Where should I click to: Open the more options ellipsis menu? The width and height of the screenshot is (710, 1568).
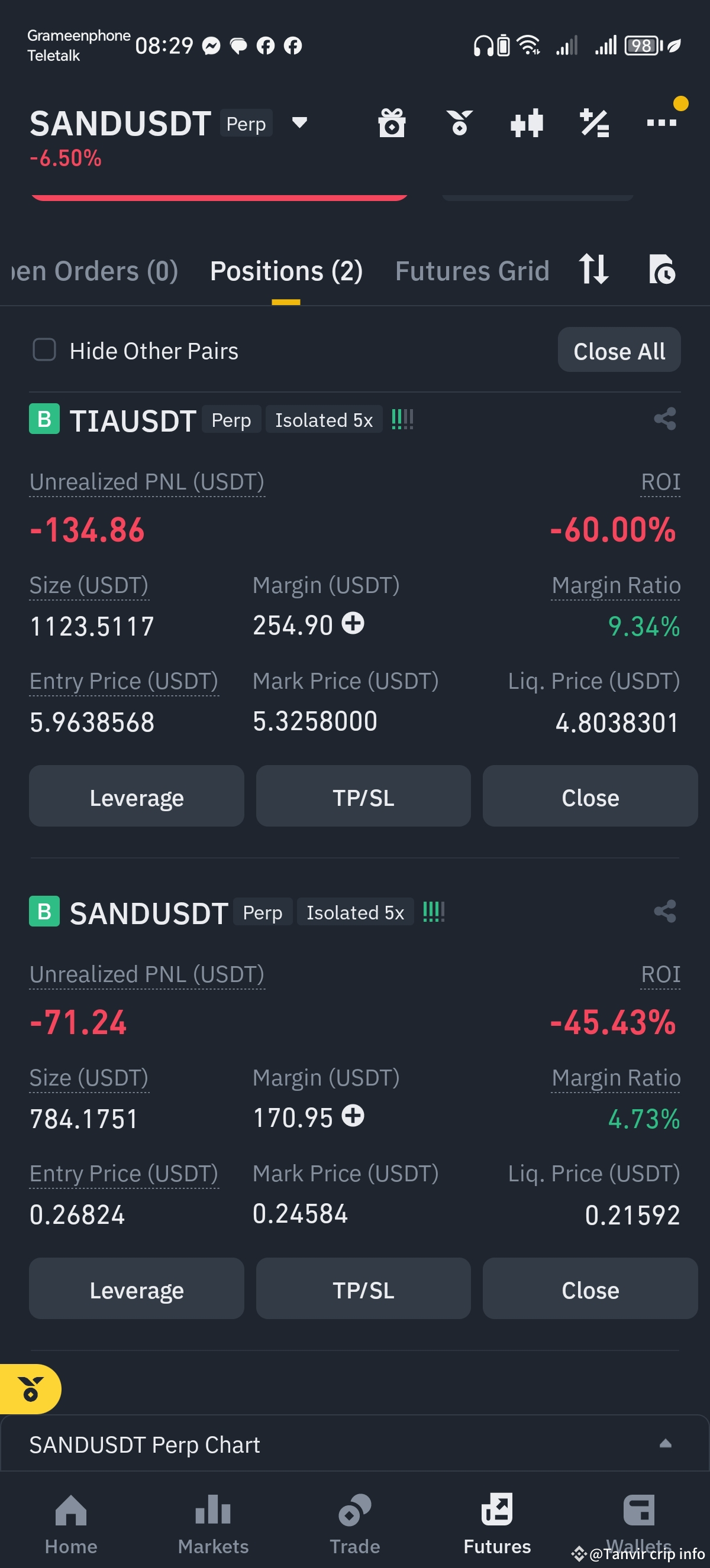click(x=661, y=122)
